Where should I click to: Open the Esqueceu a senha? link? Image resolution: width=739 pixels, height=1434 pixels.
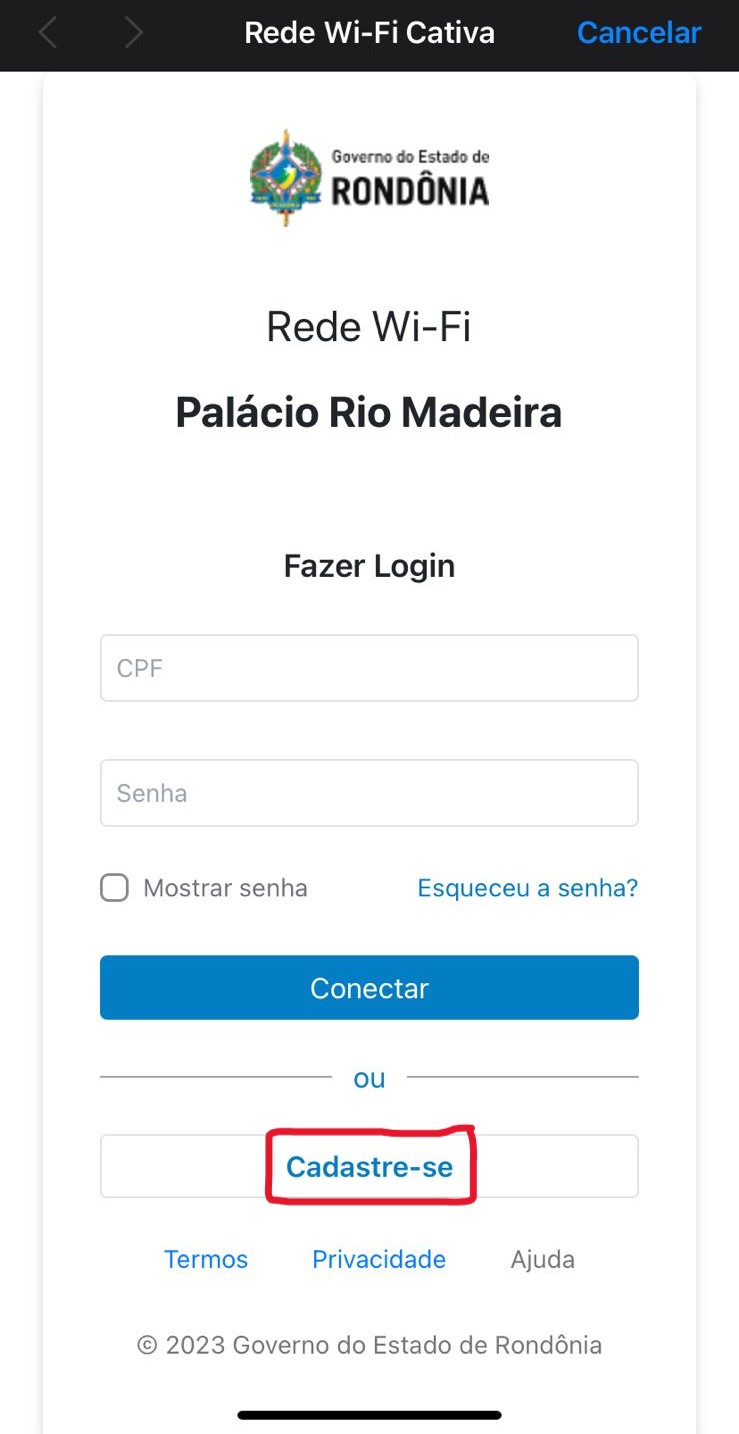tap(527, 888)
